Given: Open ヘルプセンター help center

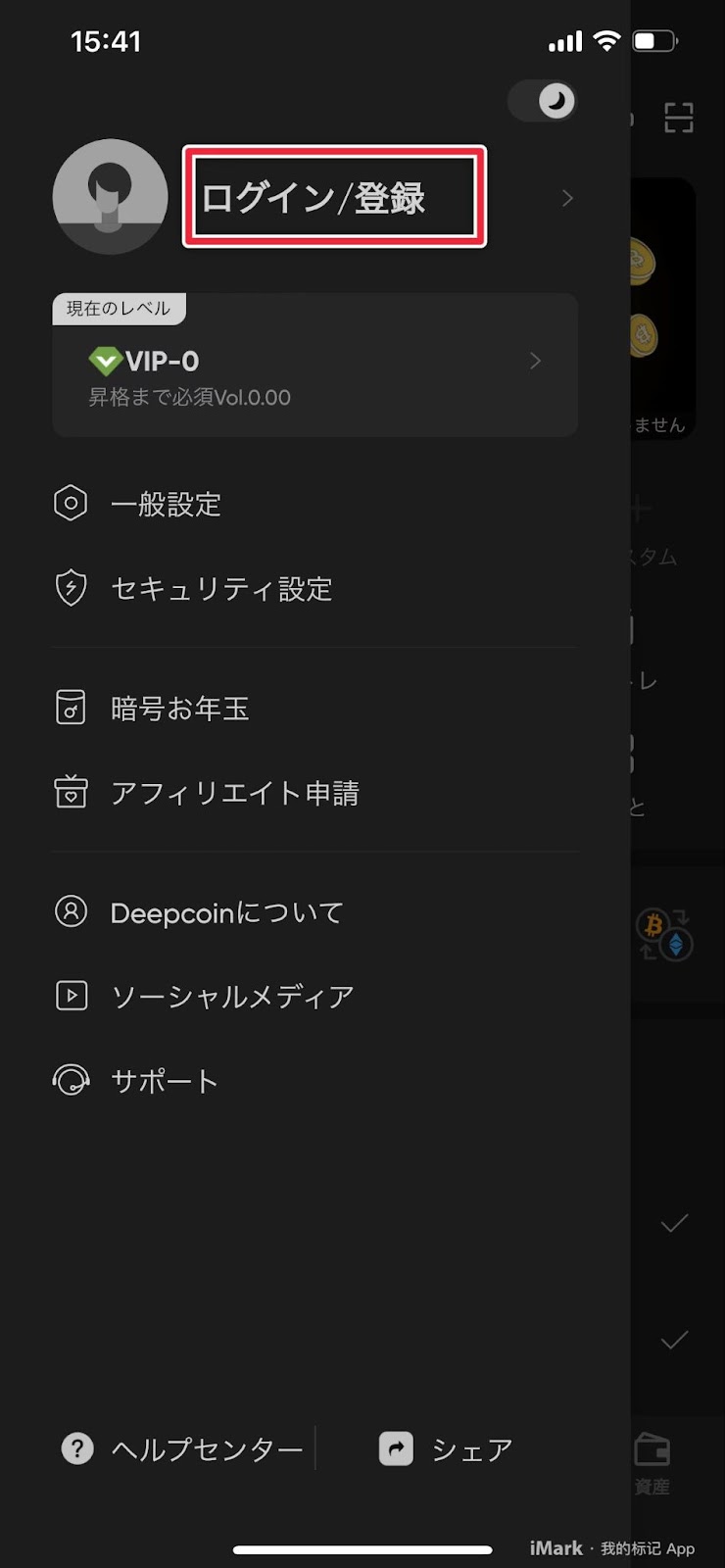Looking at the screenshot, I should point(182,1448).
